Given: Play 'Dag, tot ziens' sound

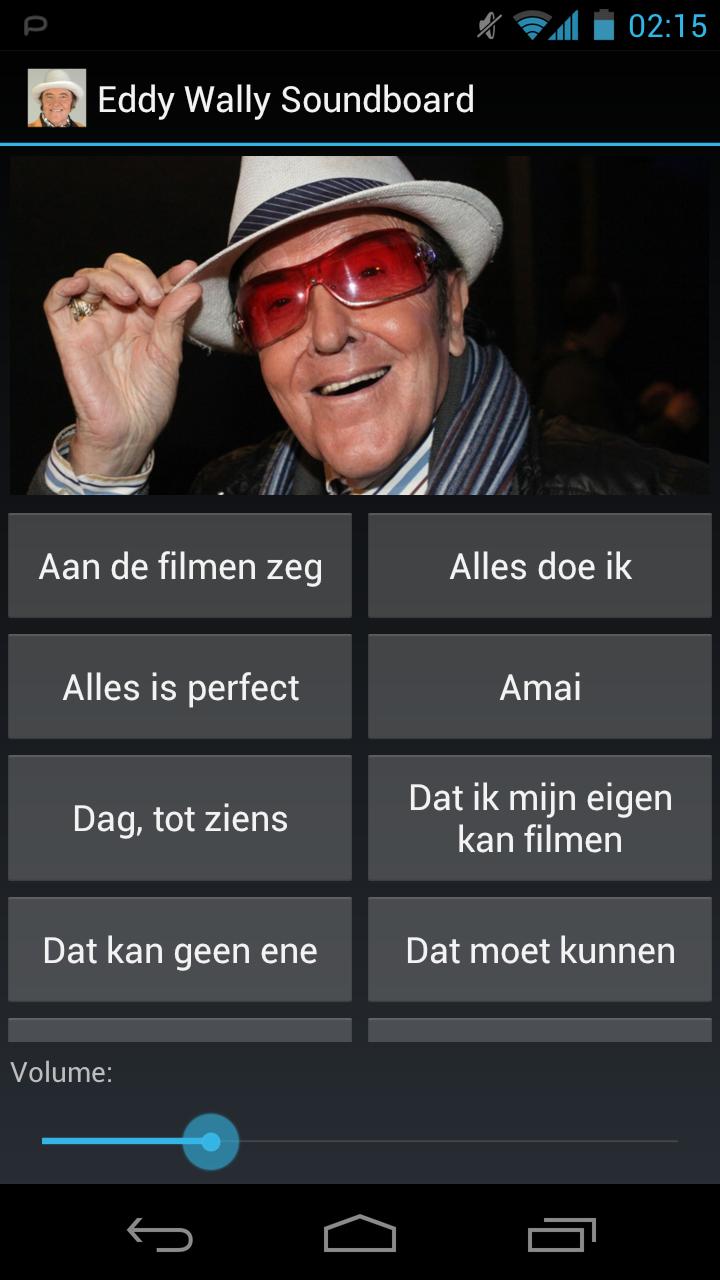Looking at the screenshot, I should click(180, 818).
